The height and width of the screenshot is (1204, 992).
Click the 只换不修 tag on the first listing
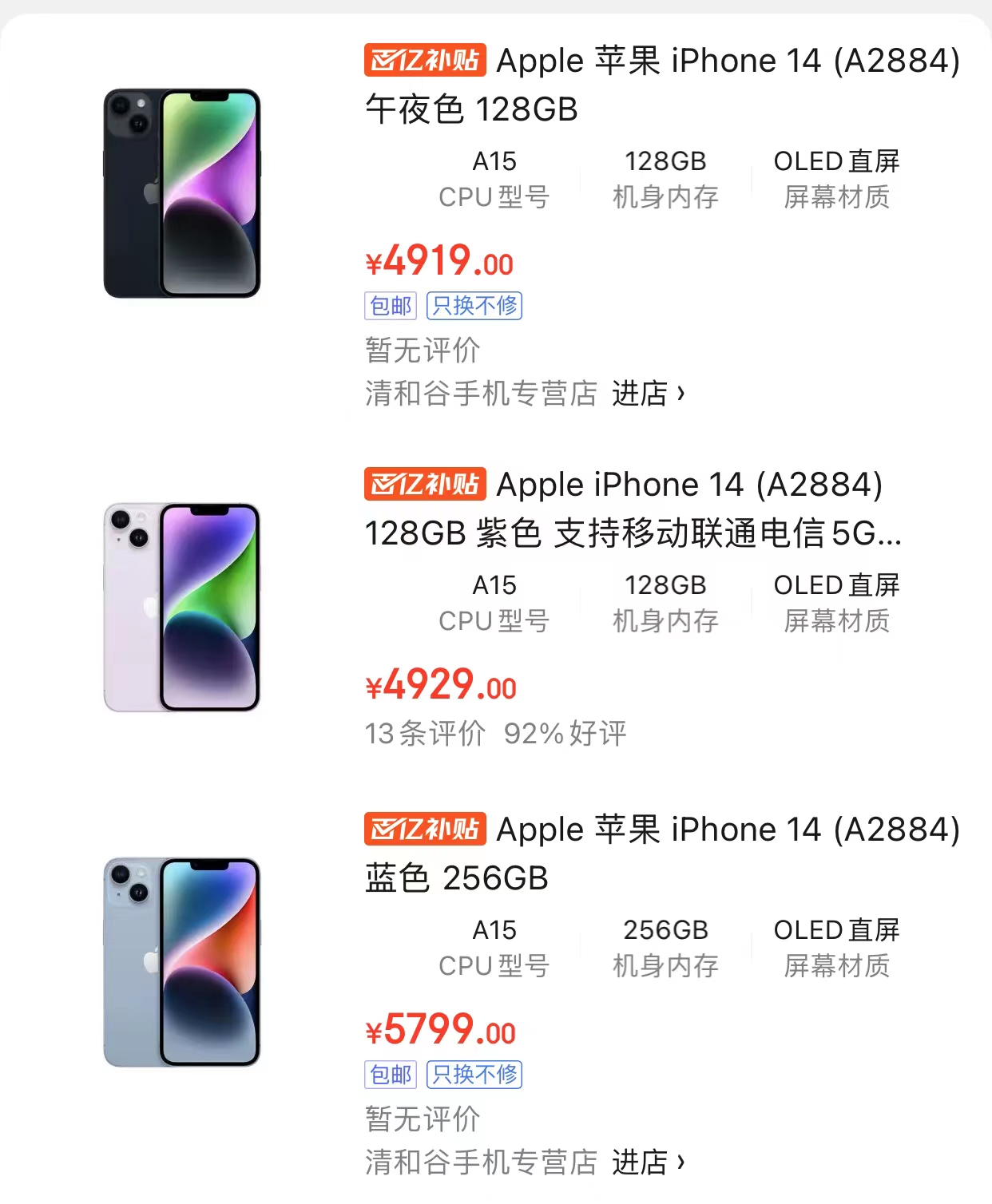tap(475, 306)
